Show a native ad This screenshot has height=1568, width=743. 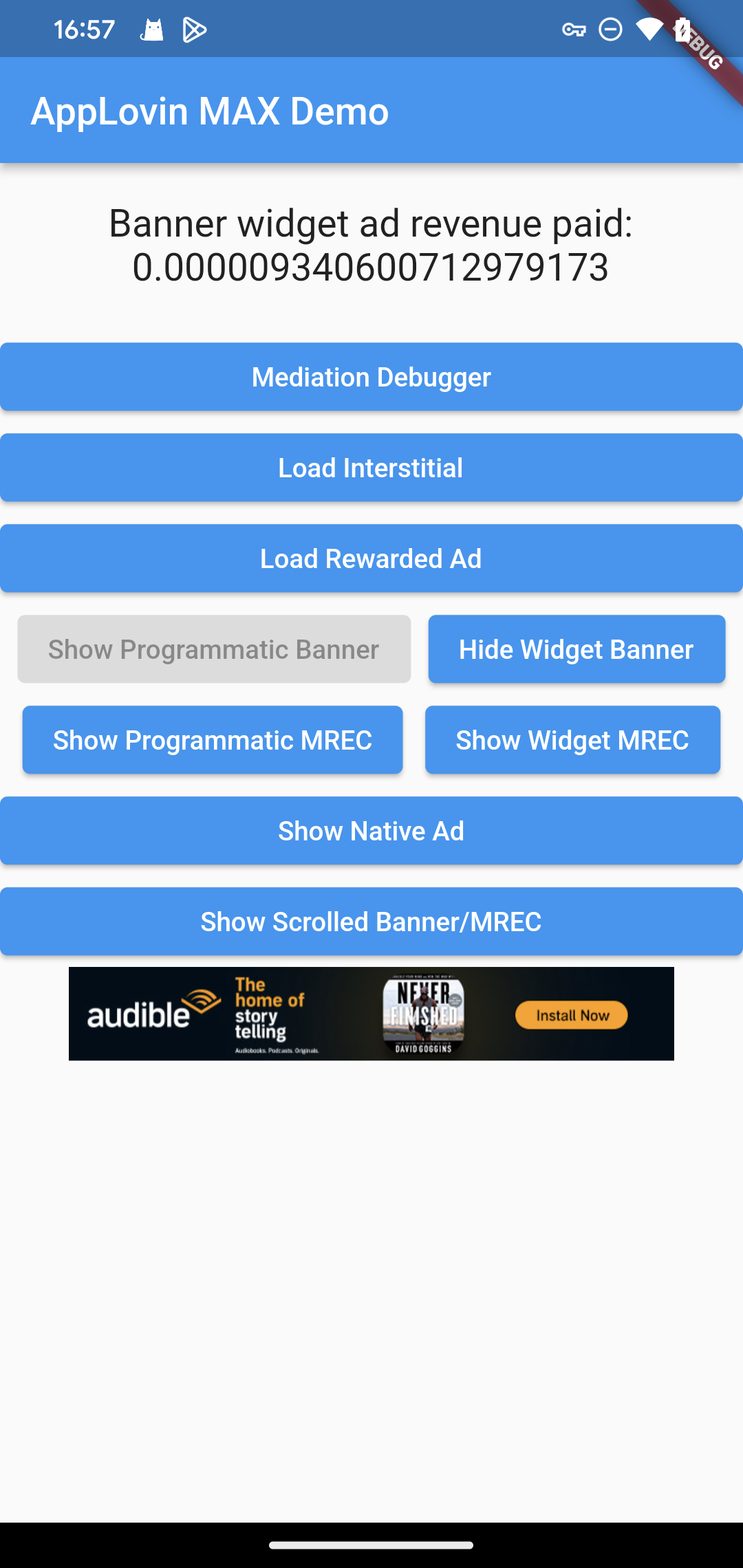pos(371,830)
